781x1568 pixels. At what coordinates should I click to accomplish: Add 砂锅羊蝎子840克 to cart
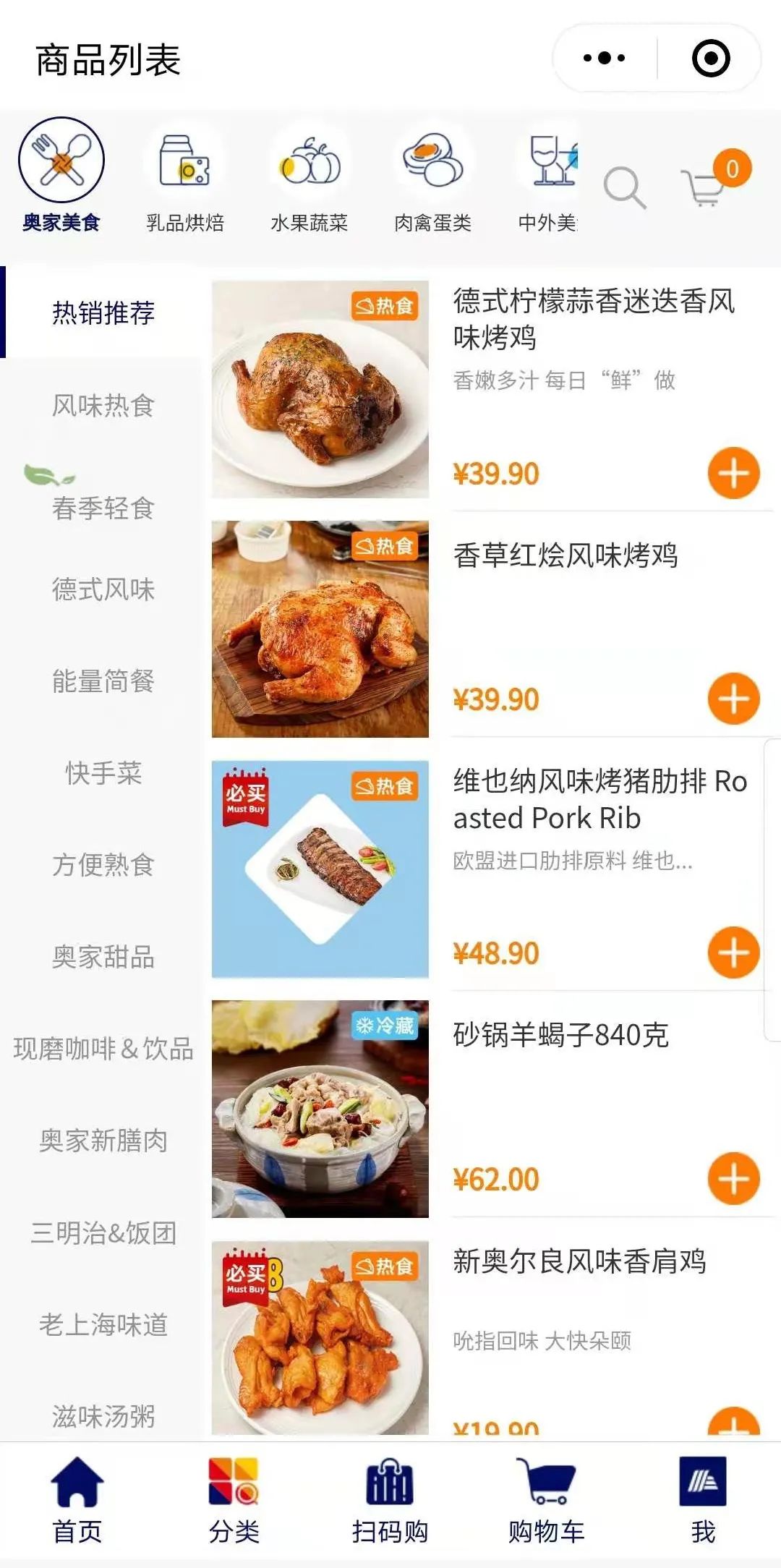coord(733,1178)
